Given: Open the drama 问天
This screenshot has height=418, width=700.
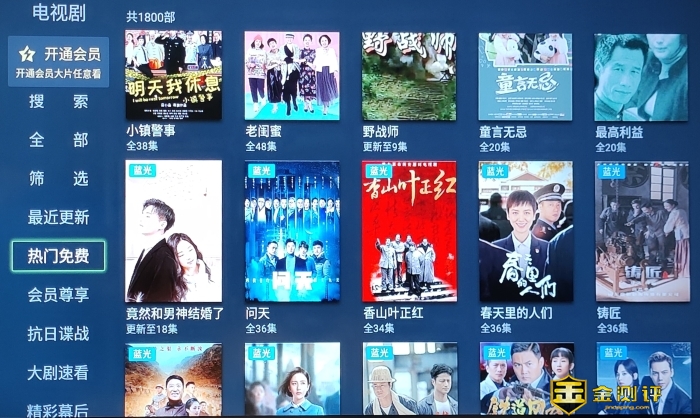Looking at the screenshot, I should [292, 232].
